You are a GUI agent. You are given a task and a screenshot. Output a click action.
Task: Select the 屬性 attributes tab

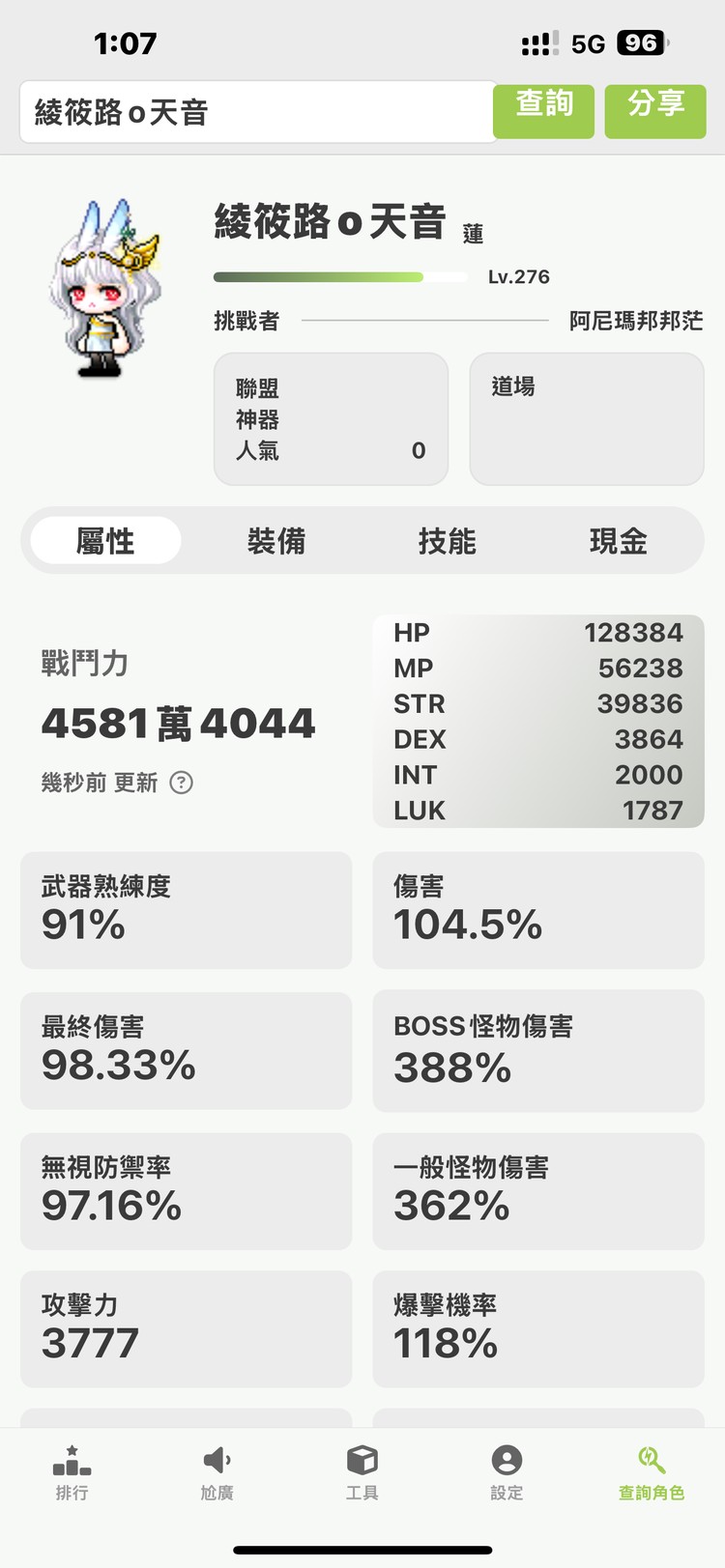[x=104, y=541]
